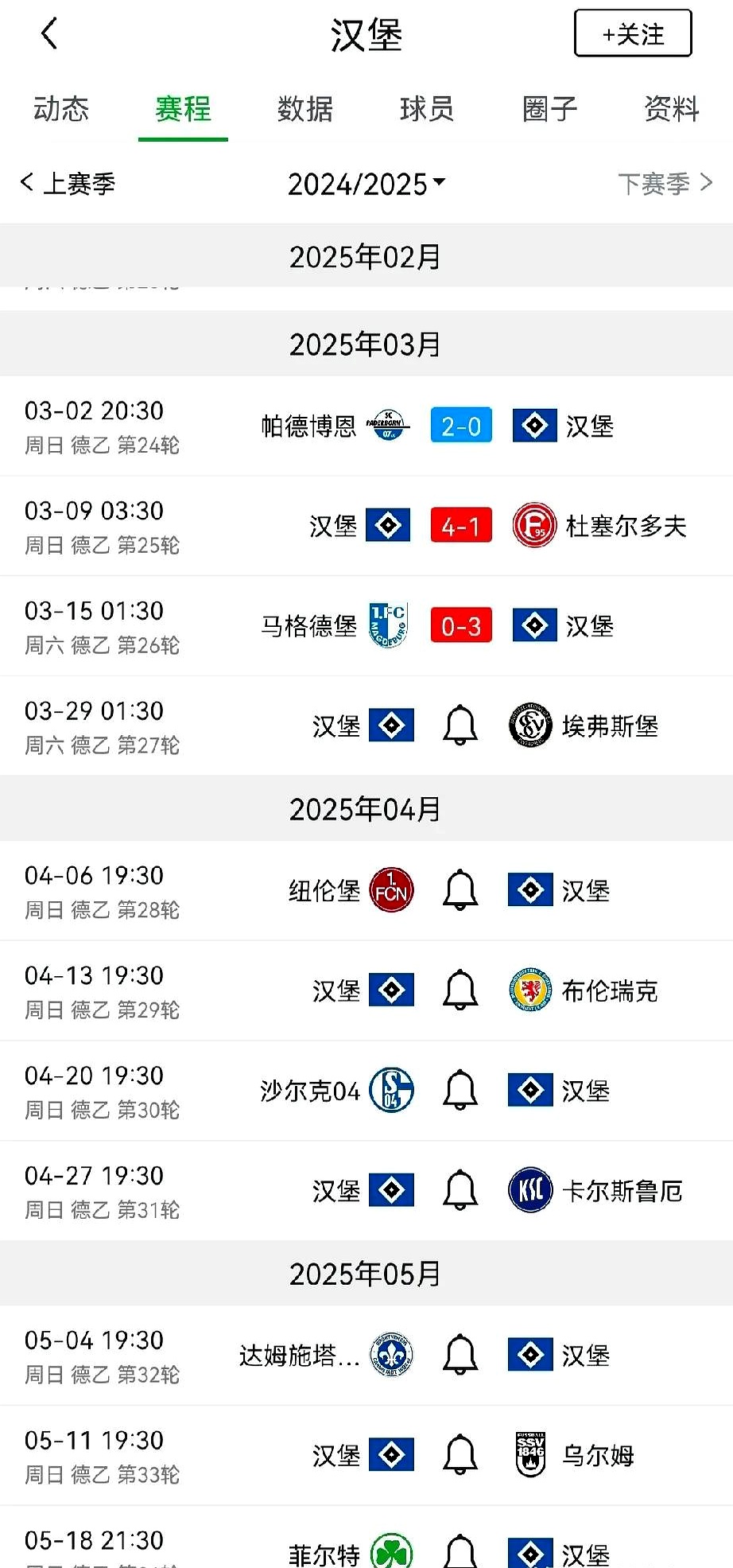Tap the 马格德堡 team badge
This screenshot has width=733, height=1568.
(389, 625)
